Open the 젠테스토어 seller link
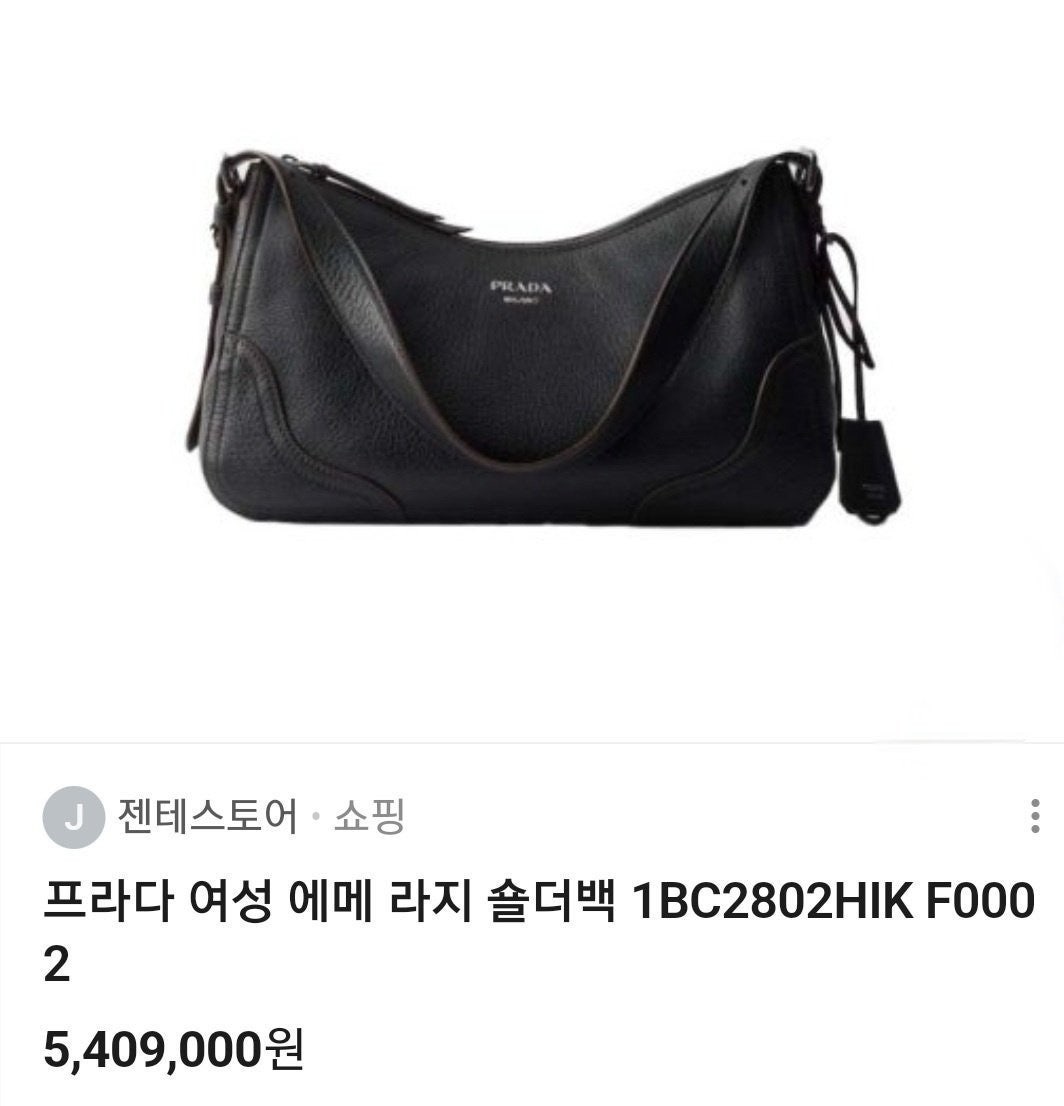The width and height of the screenshot is (1064, 1106). [207, 817]
